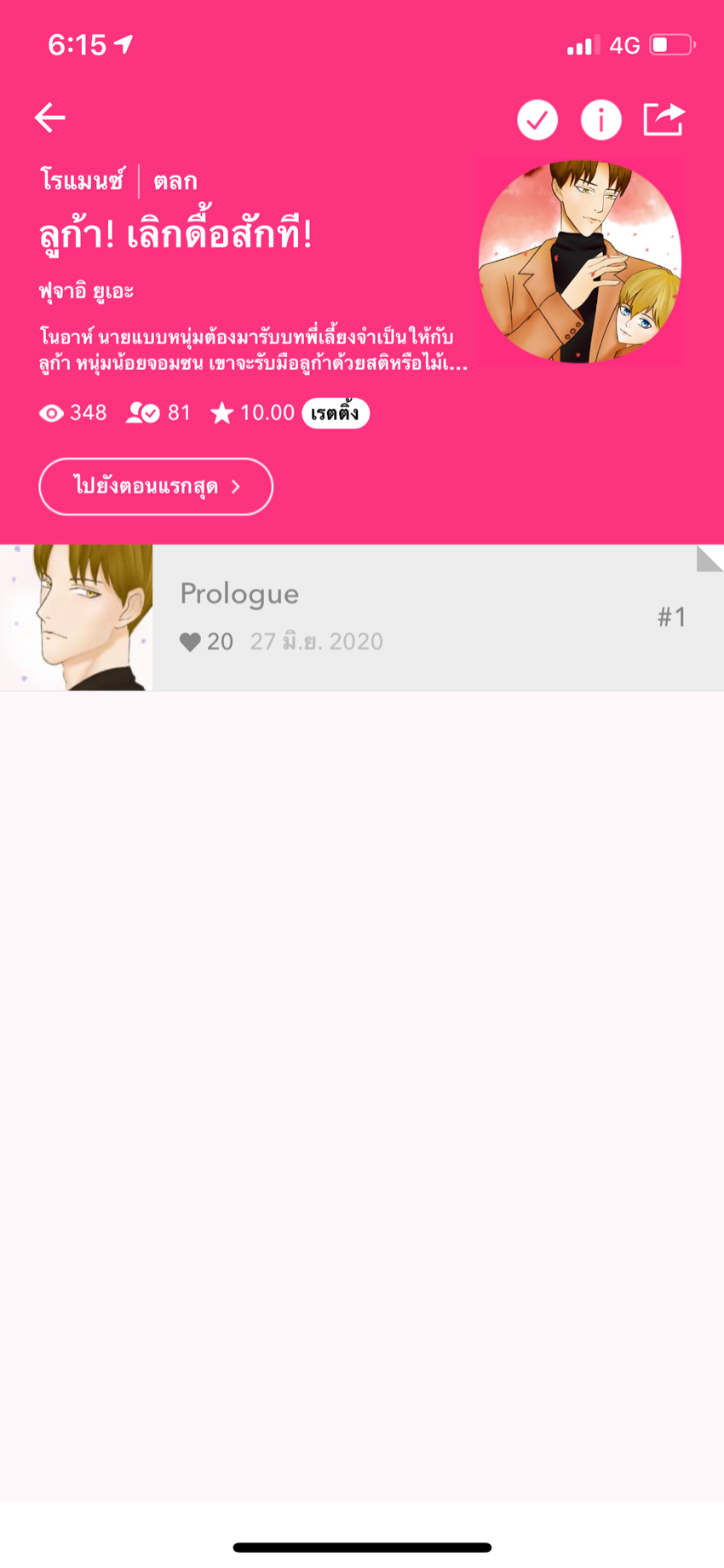Screen dimensions: 724x1568
Task: Share this comic series
Action: 664,118
